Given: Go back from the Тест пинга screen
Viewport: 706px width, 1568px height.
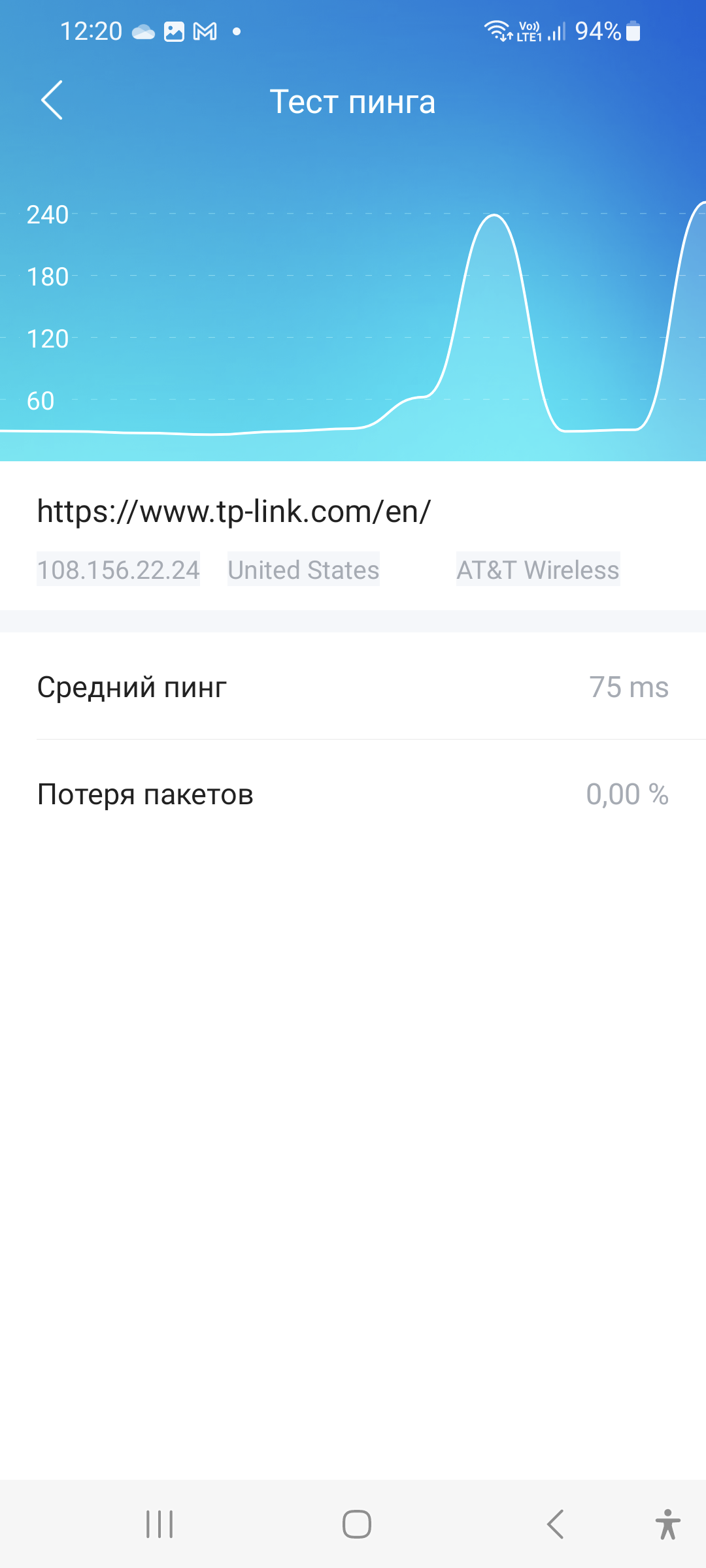Looking at the screenshot, I should point(52,101).
